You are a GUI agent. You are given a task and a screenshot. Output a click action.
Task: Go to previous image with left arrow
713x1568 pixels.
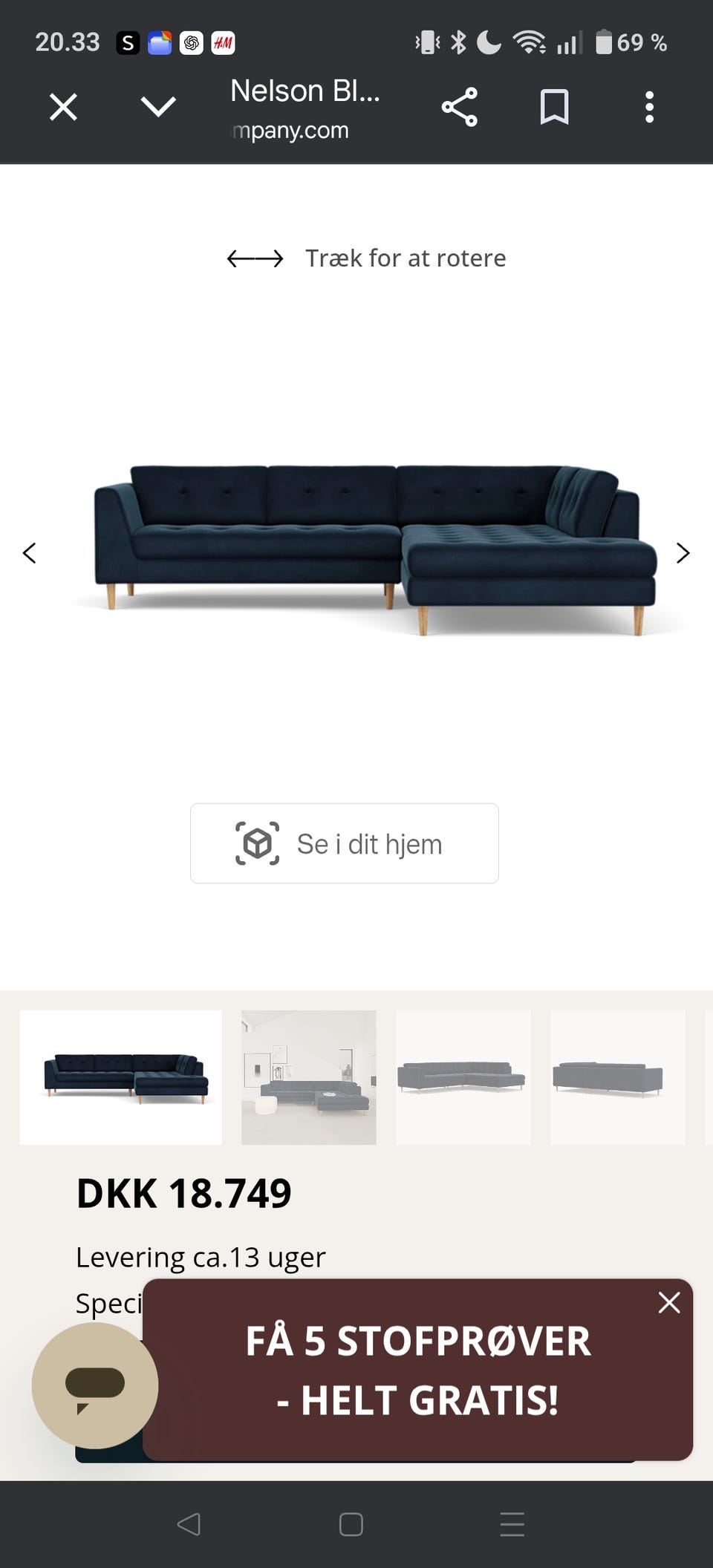click(x=30, y=552)
